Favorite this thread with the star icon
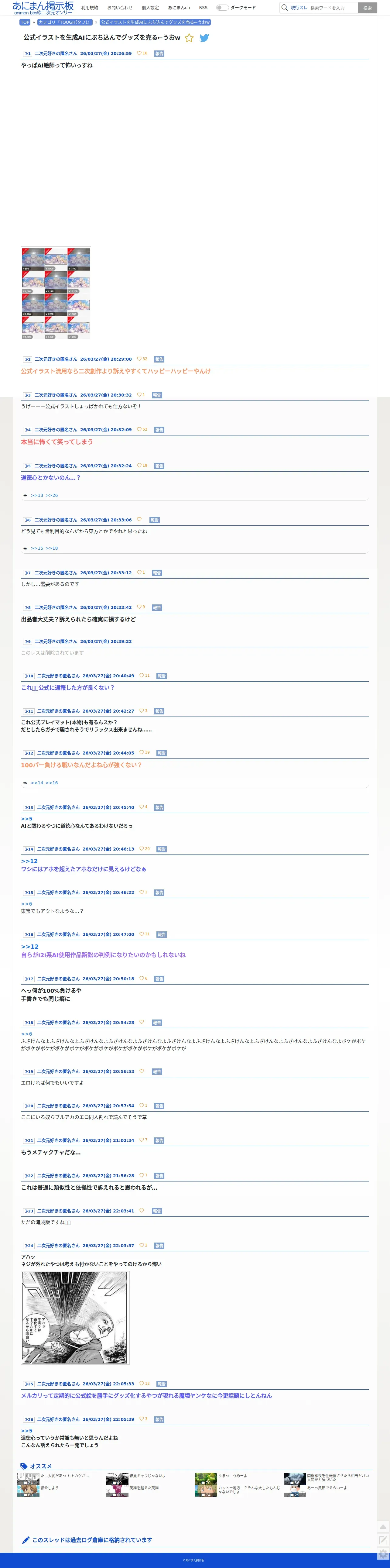This screenshot has height=1568, width=390. (x=189, y=38)
